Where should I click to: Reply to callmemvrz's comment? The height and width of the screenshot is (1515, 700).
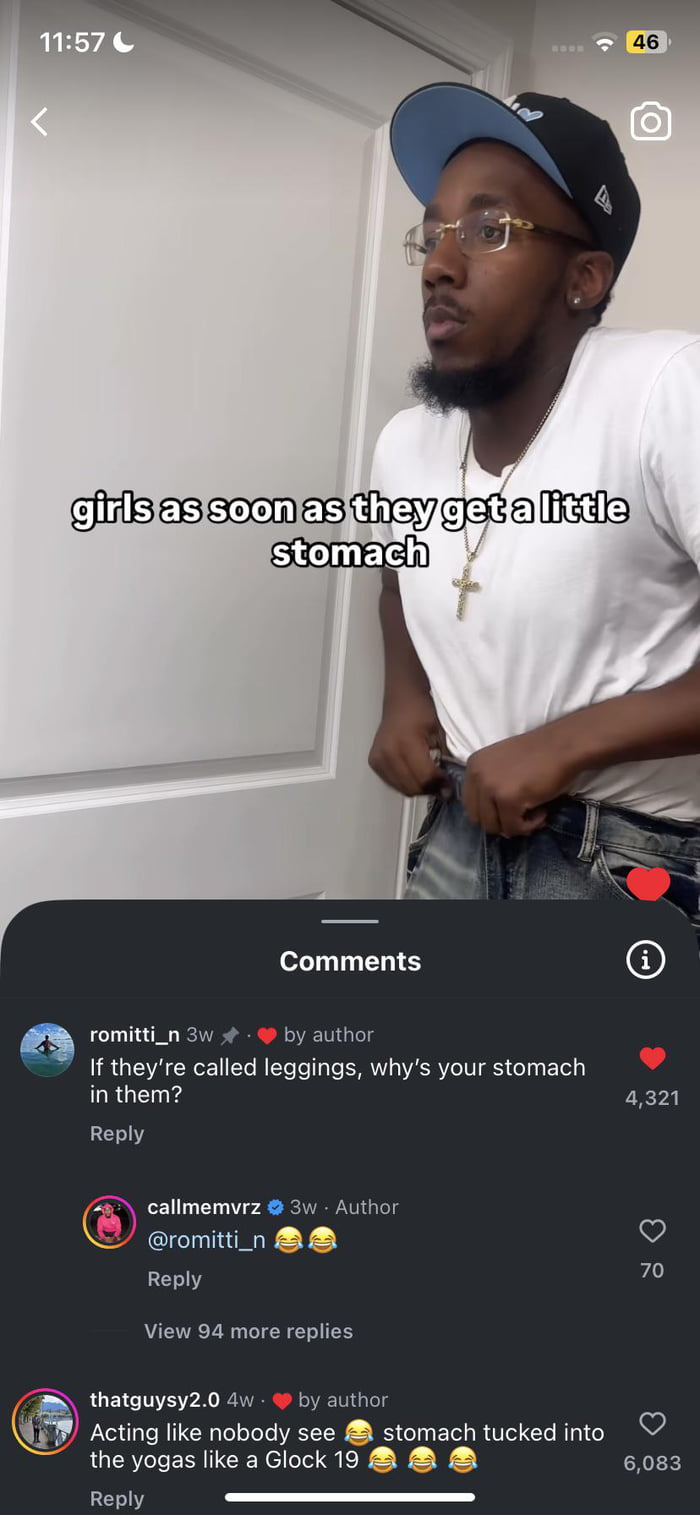tap(174, 1279)
